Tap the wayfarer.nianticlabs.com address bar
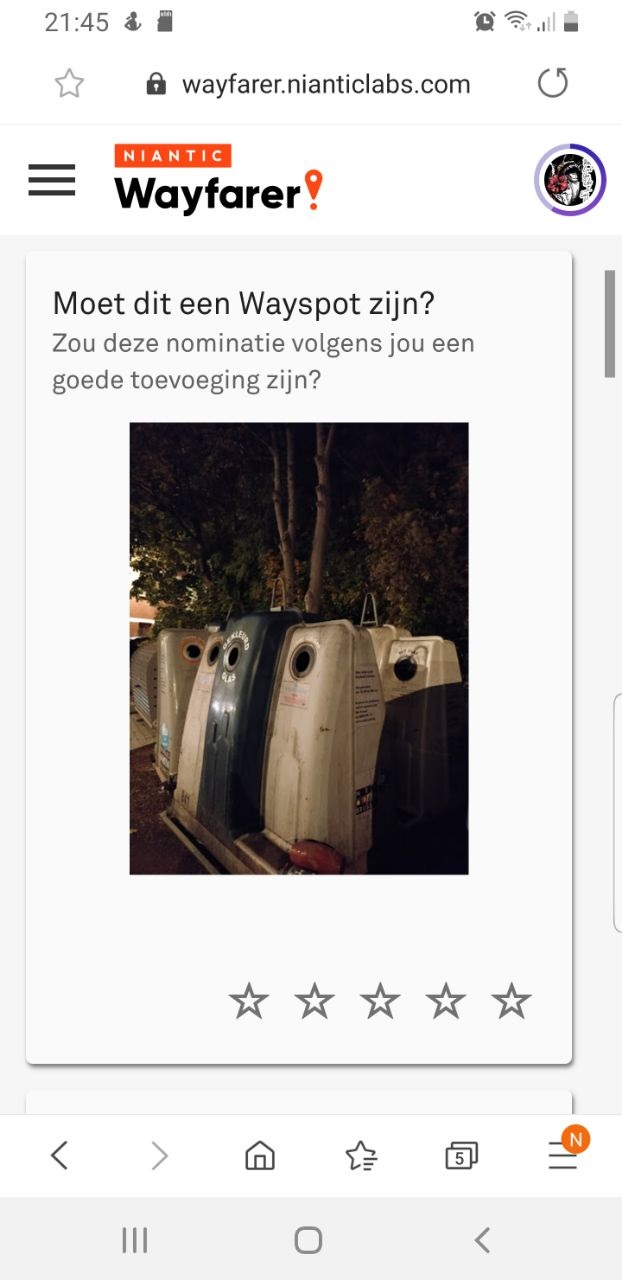 325,84
